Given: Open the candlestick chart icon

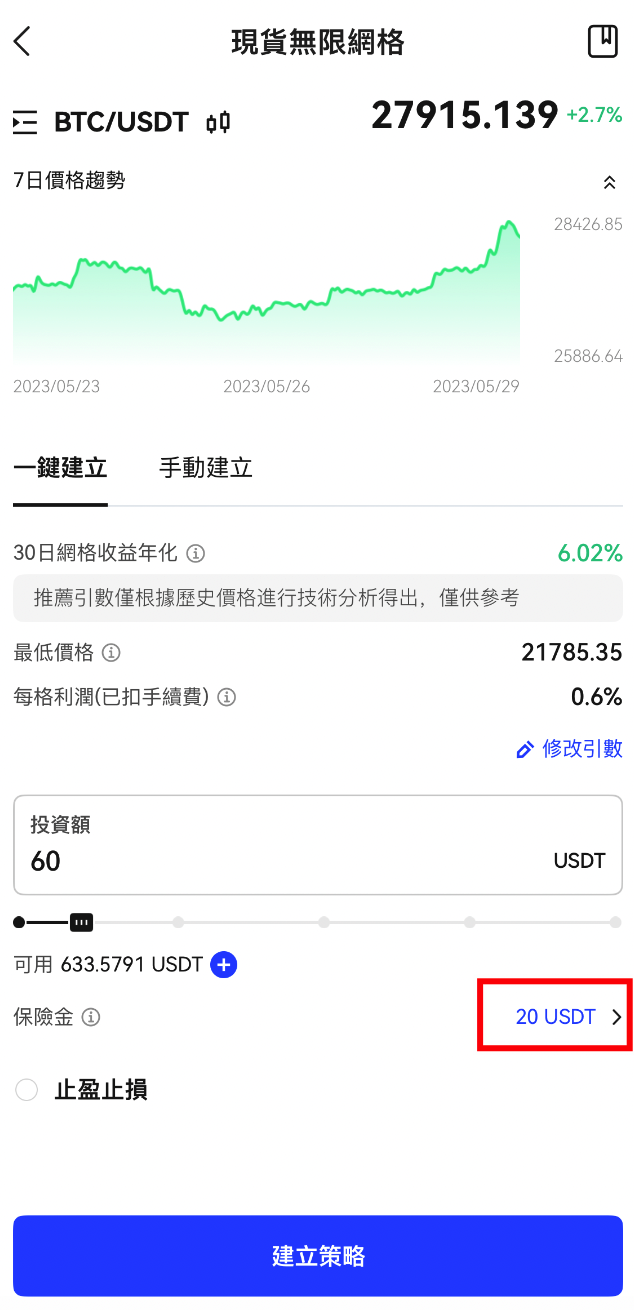Looking at the screenshot, I should [218, 122].
